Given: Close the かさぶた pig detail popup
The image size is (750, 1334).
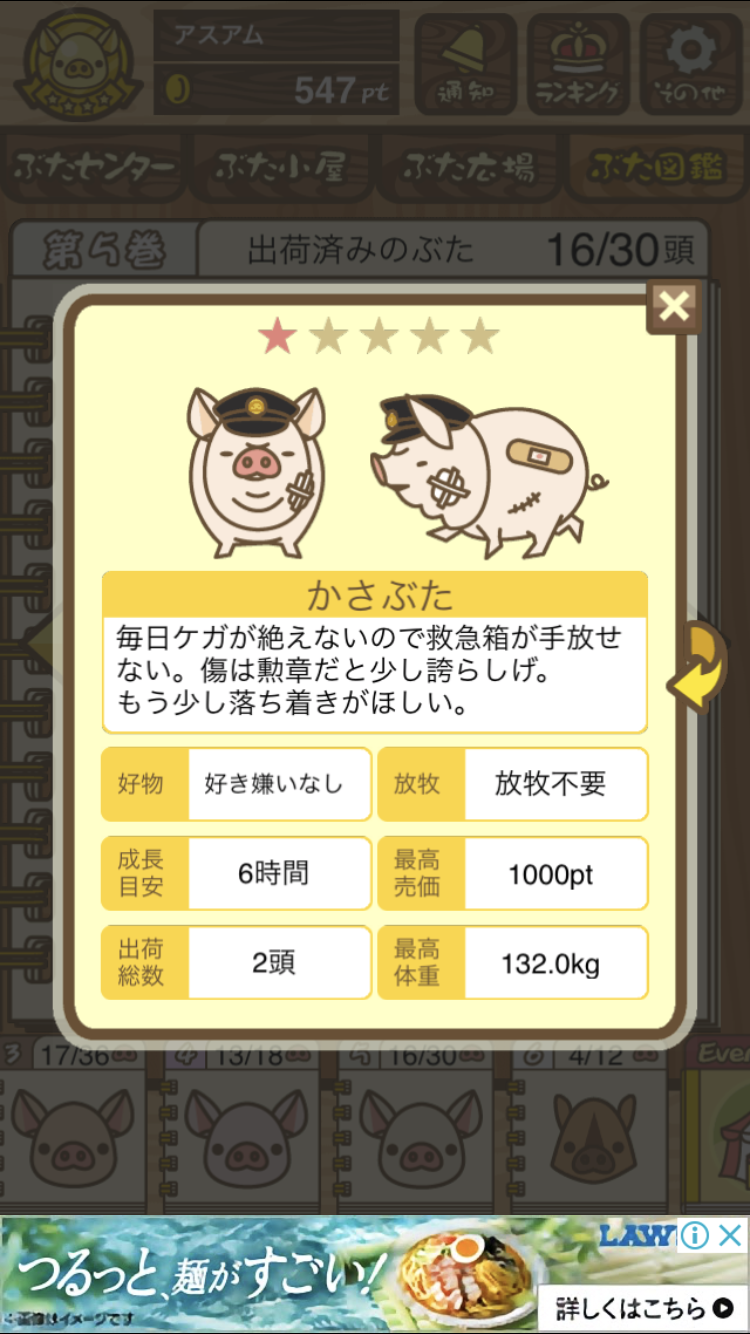Looking at the screenshot, I should [674, 307].
